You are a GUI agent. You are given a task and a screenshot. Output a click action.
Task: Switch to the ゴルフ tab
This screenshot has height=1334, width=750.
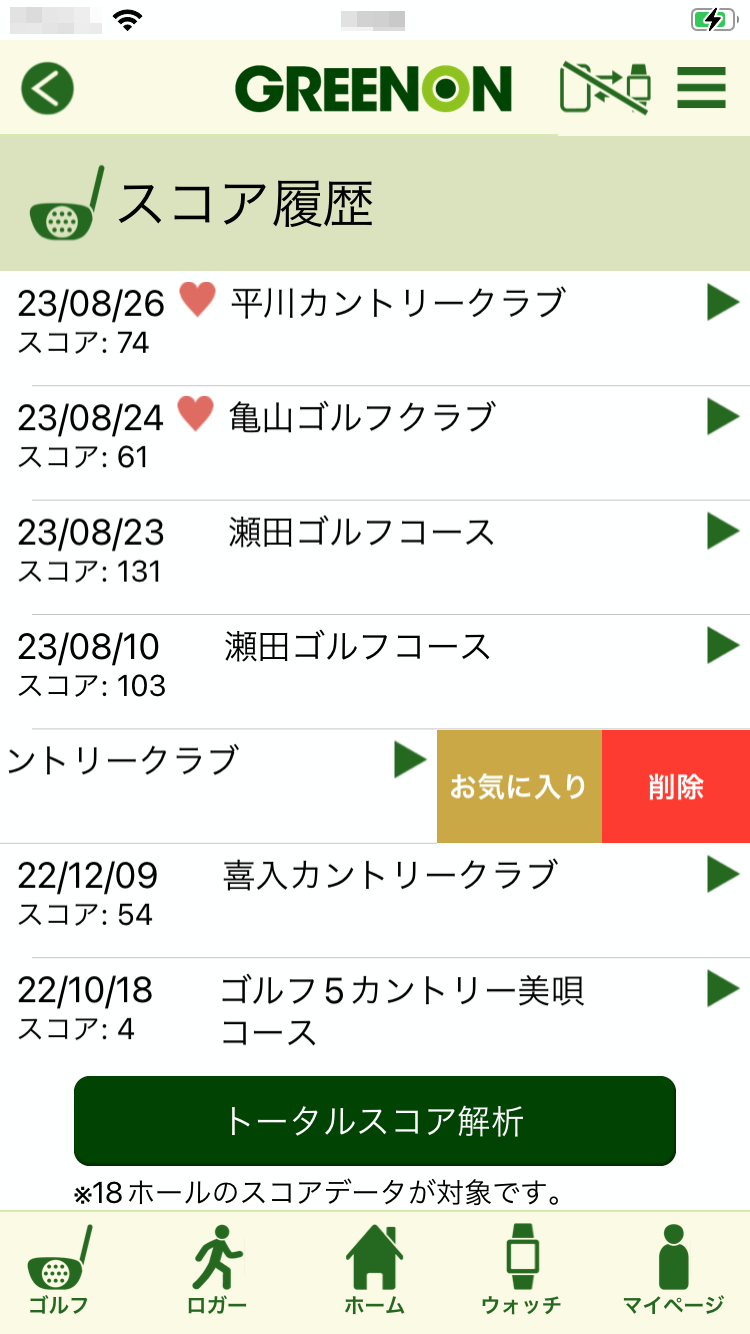point(59,1270)
